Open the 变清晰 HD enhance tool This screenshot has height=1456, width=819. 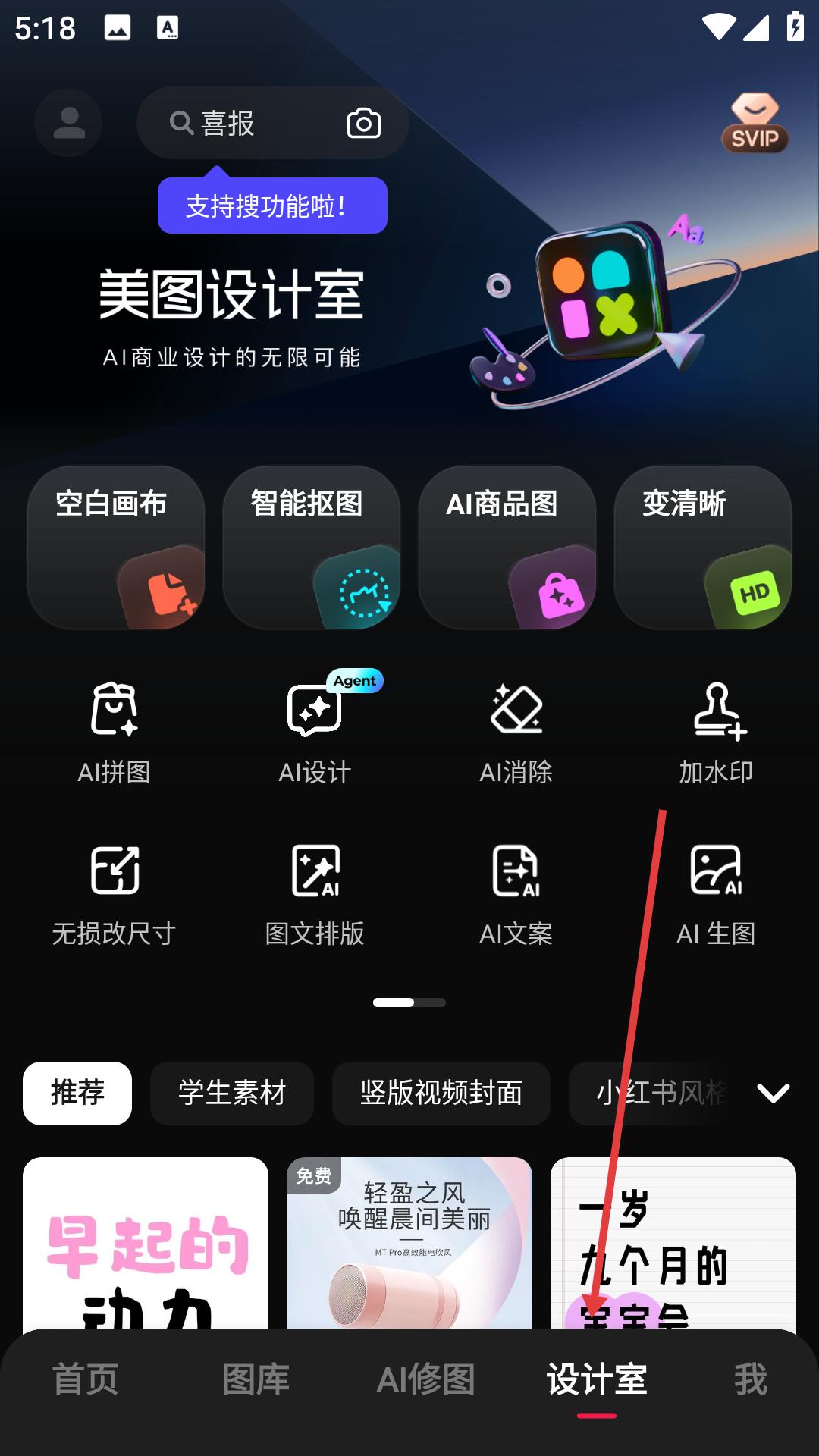[x=703, y=548]
